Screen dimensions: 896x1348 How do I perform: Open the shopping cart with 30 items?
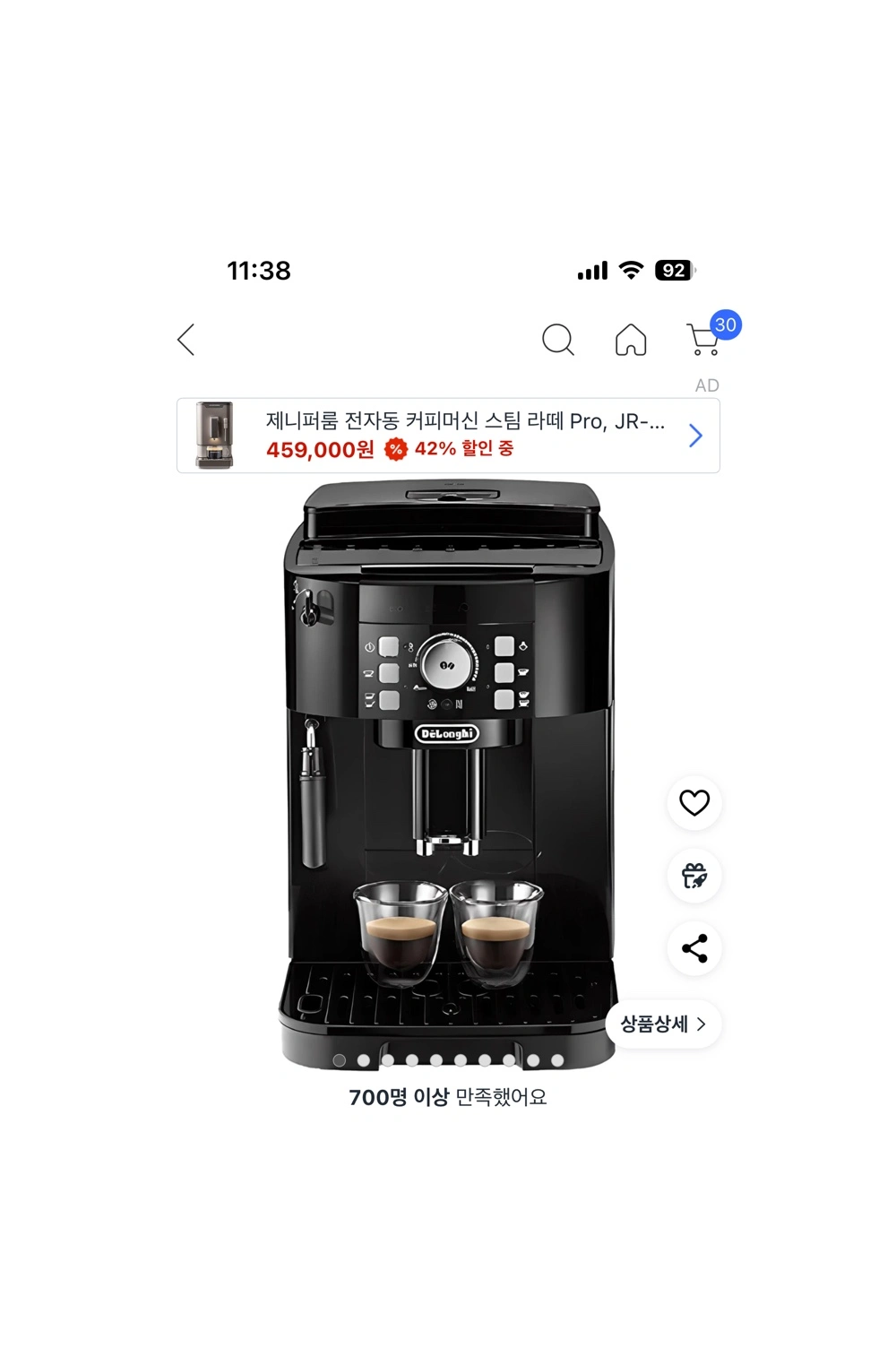pos(705,340)
